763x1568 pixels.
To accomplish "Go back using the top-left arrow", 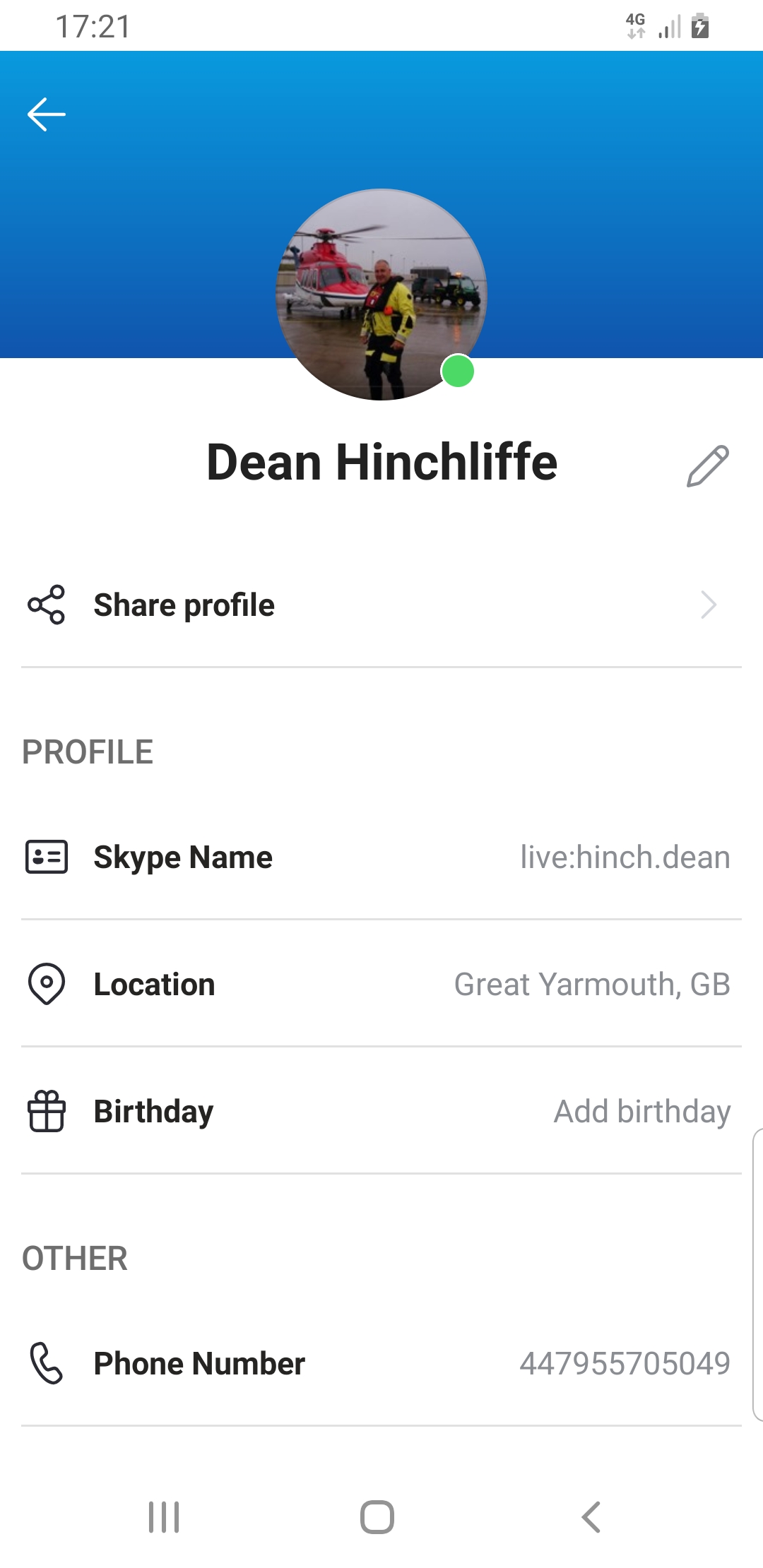I will pos(47,114).
